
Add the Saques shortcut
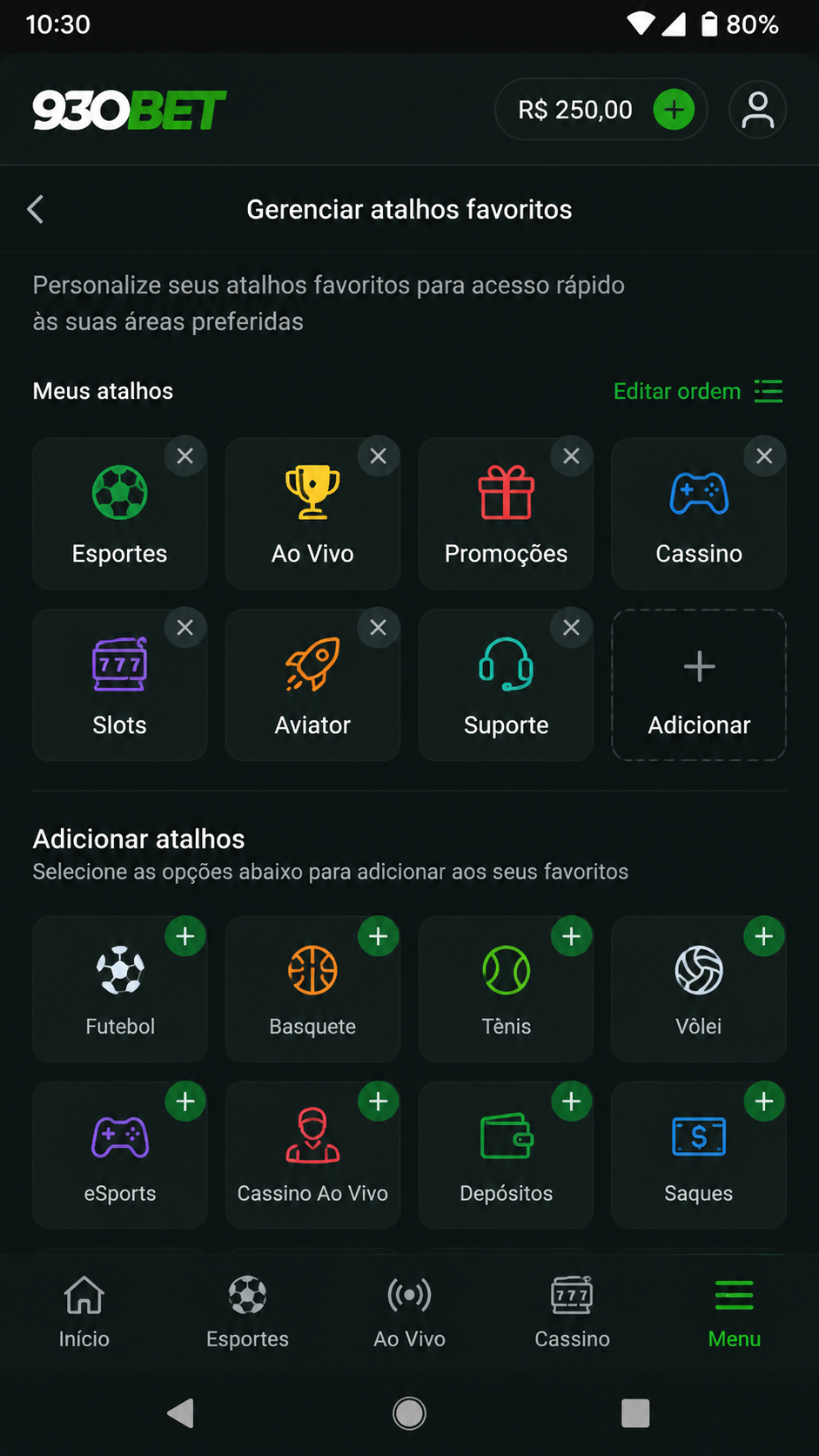(764, 1102)
